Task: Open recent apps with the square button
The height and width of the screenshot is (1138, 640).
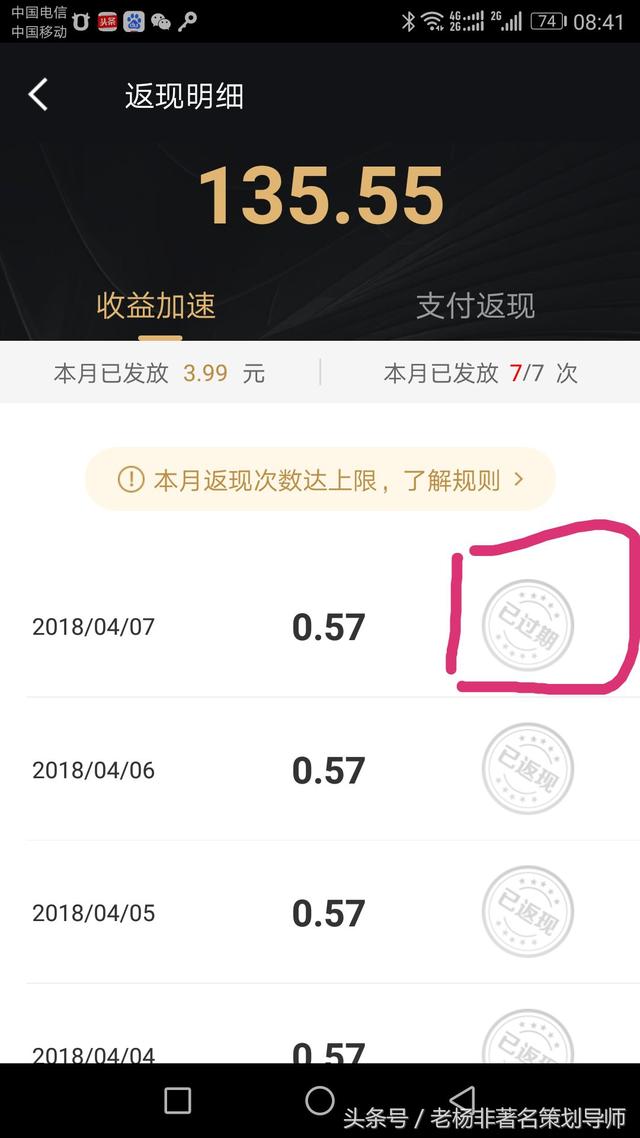Action: point(177,1101)
